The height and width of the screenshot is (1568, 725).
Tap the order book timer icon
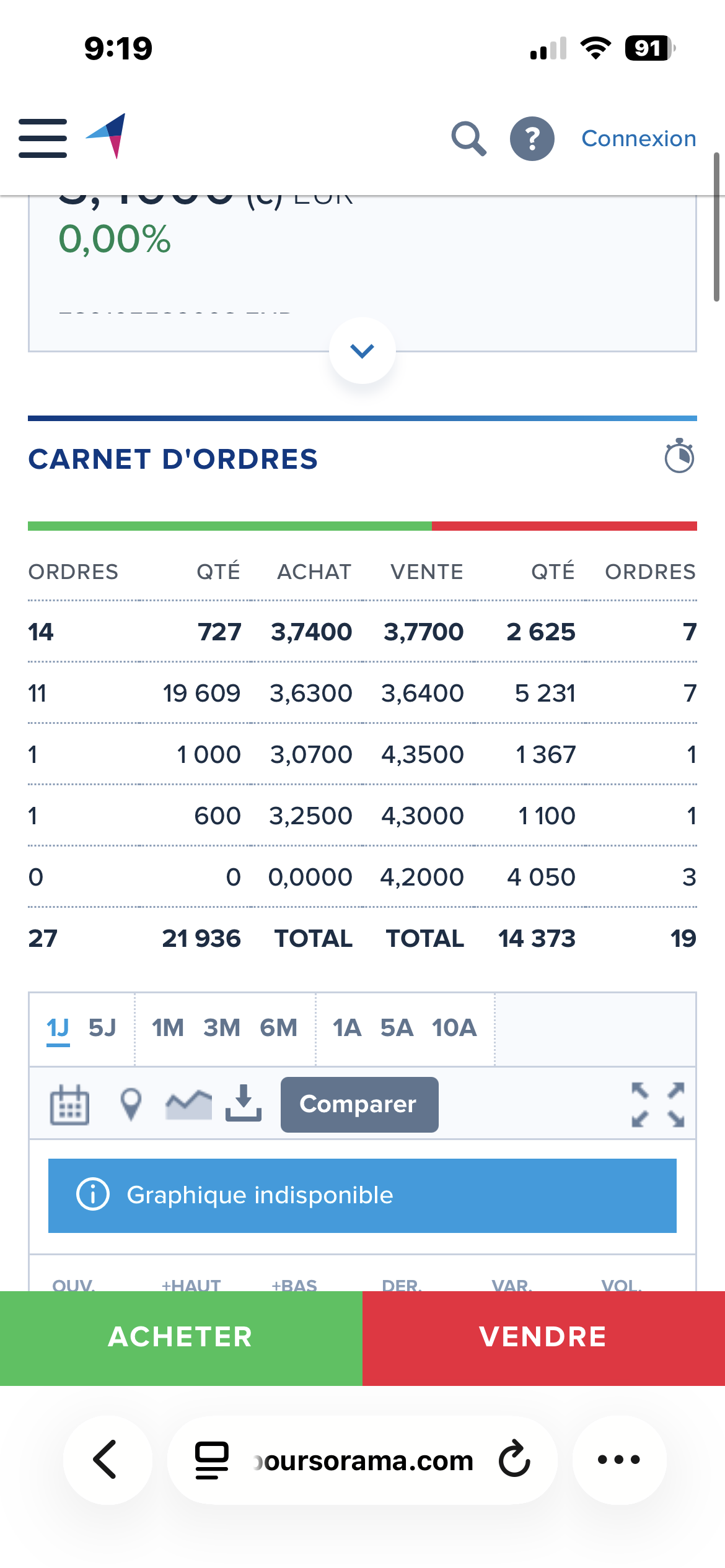click(x=679, y=457)
